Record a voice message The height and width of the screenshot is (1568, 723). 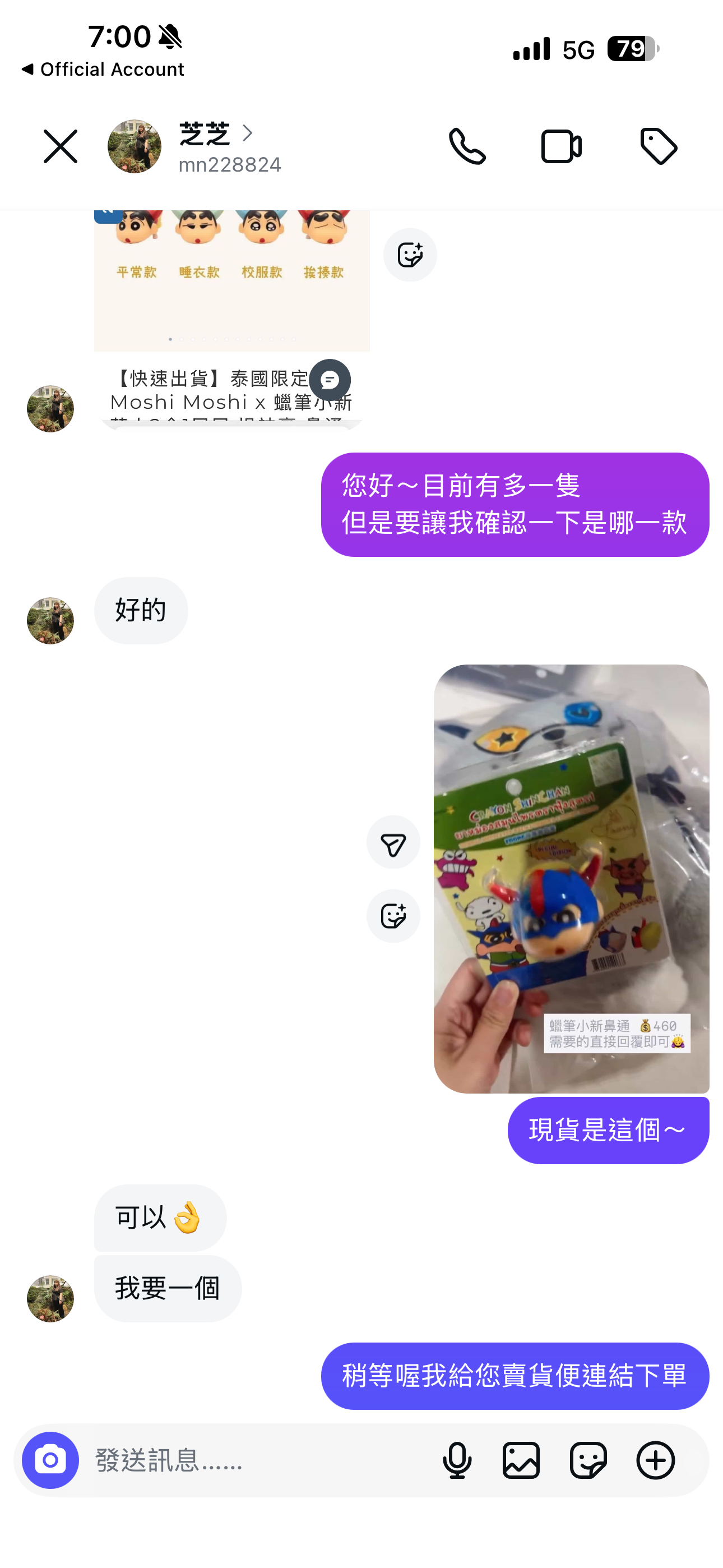(457, 1460)
